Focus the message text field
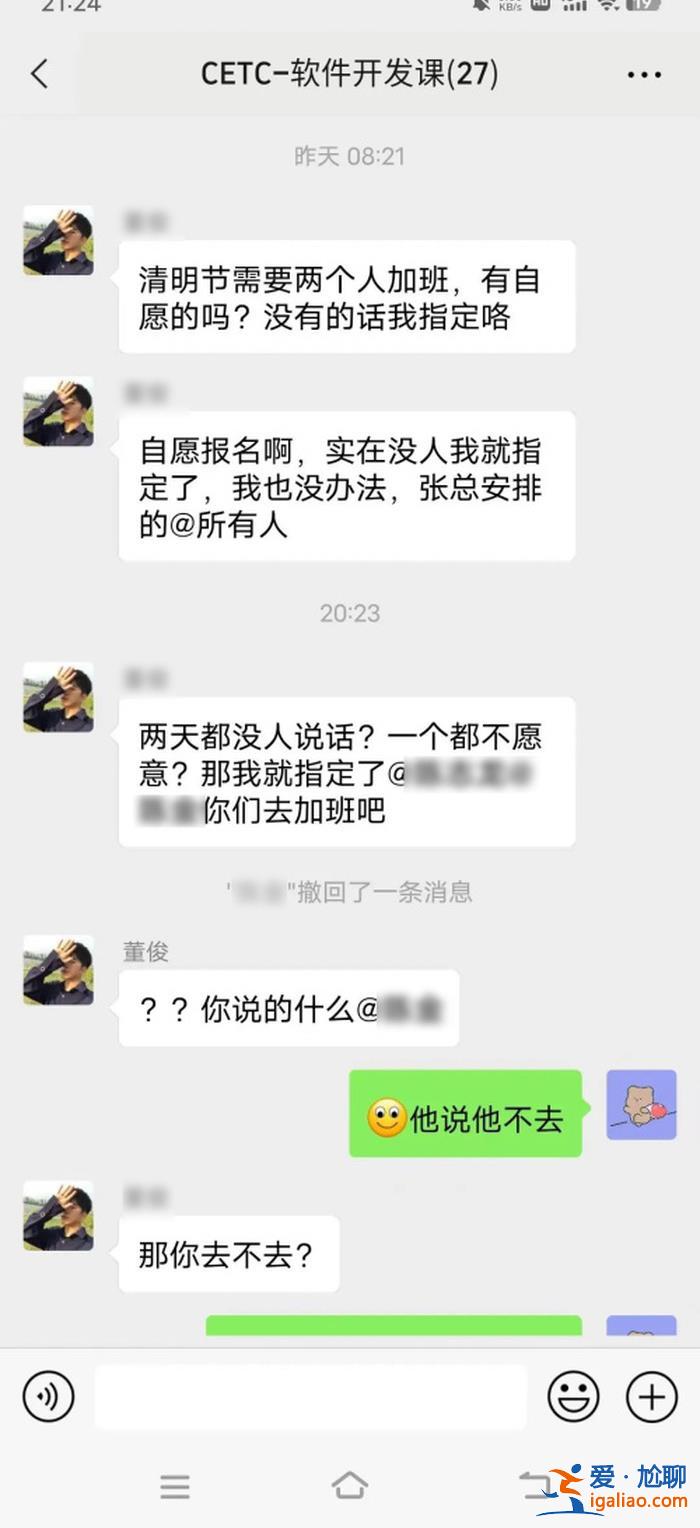Image resolution: width=700 pixels, height=1528 pixels. [x=310, y=1396]
